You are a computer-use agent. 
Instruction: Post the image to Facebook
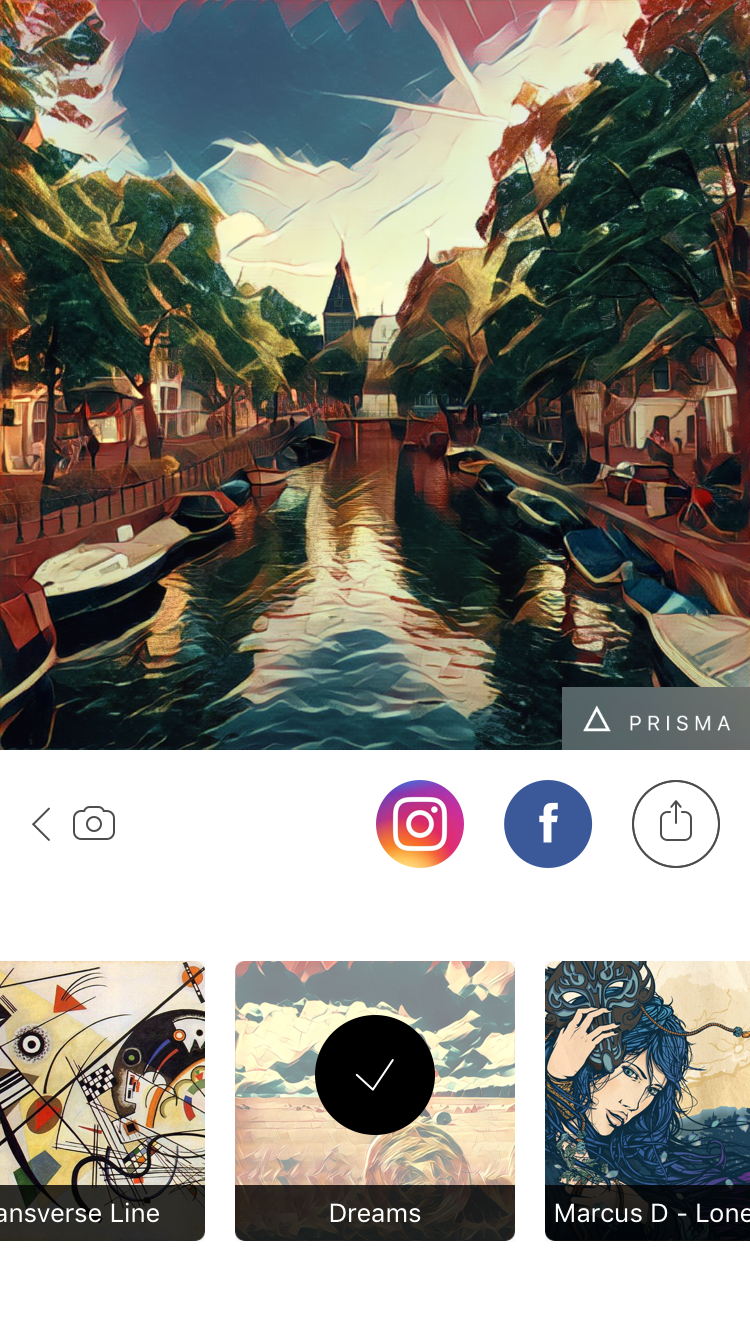(x=548, y=824)
